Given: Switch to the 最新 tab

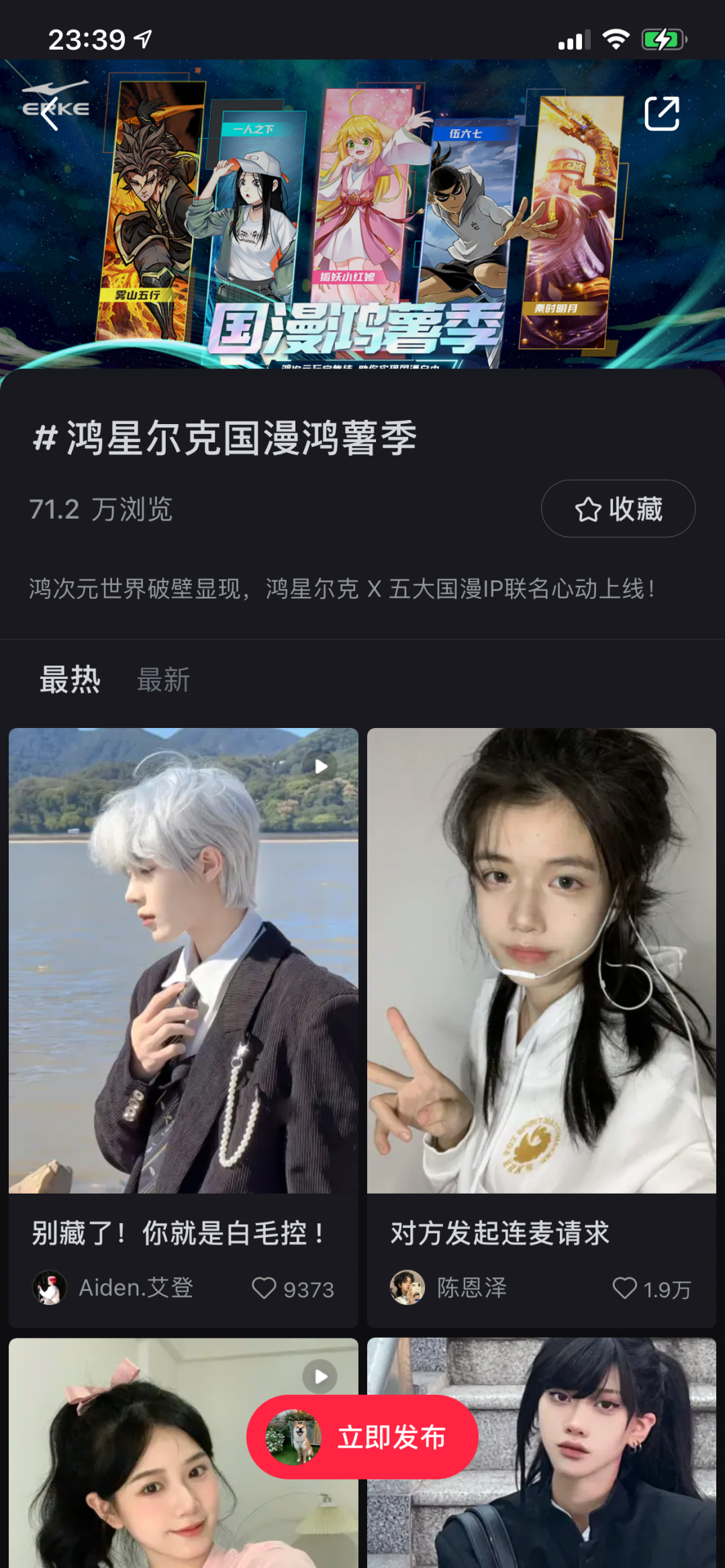Looking at the screenshot, I should coord(163,680).
